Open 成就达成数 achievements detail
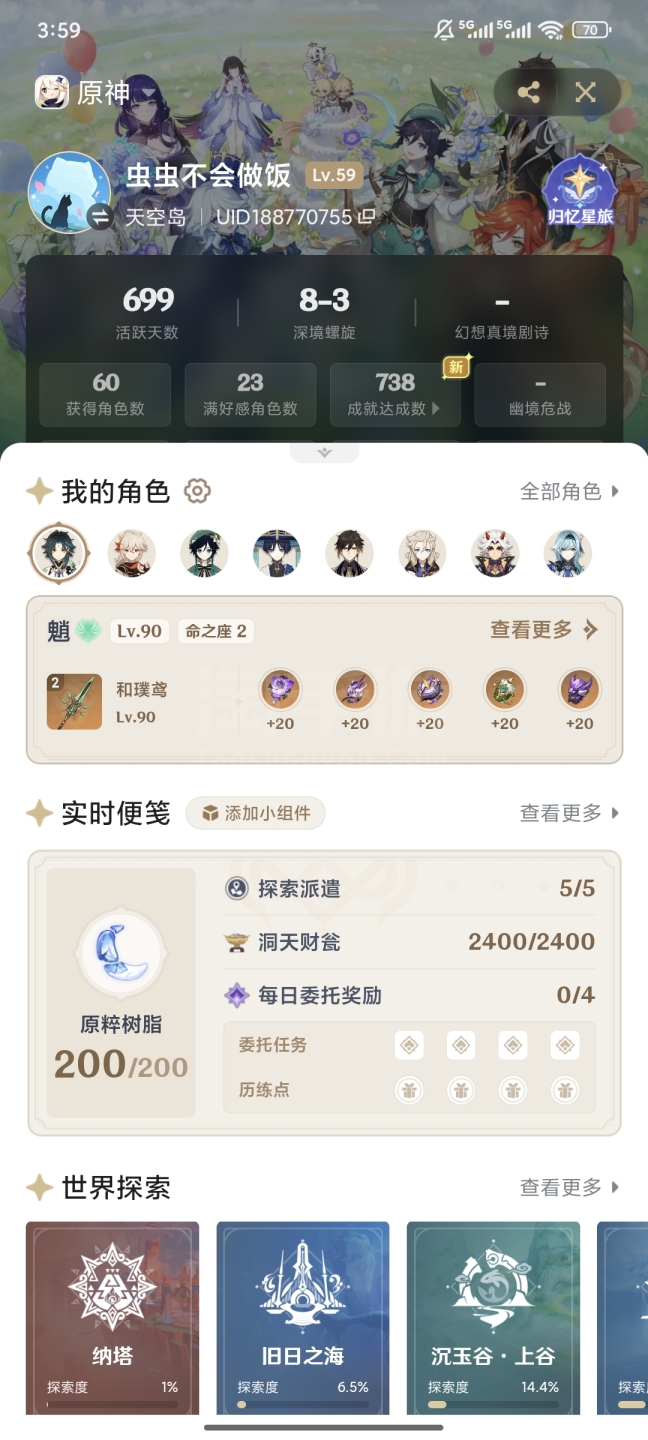The height and width of the screenshot is (1440, 648). coord(395,394)
